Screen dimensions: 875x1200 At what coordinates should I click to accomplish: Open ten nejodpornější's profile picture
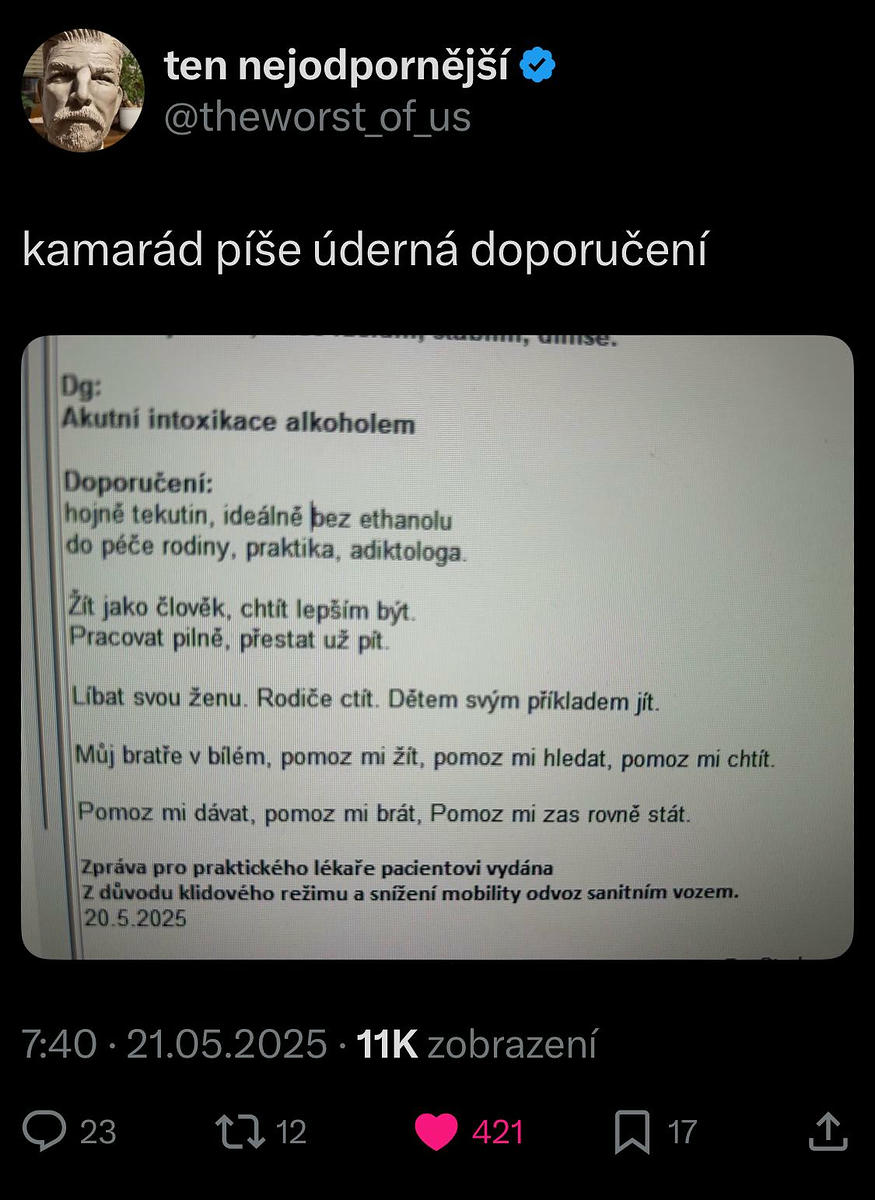[83, 90]
